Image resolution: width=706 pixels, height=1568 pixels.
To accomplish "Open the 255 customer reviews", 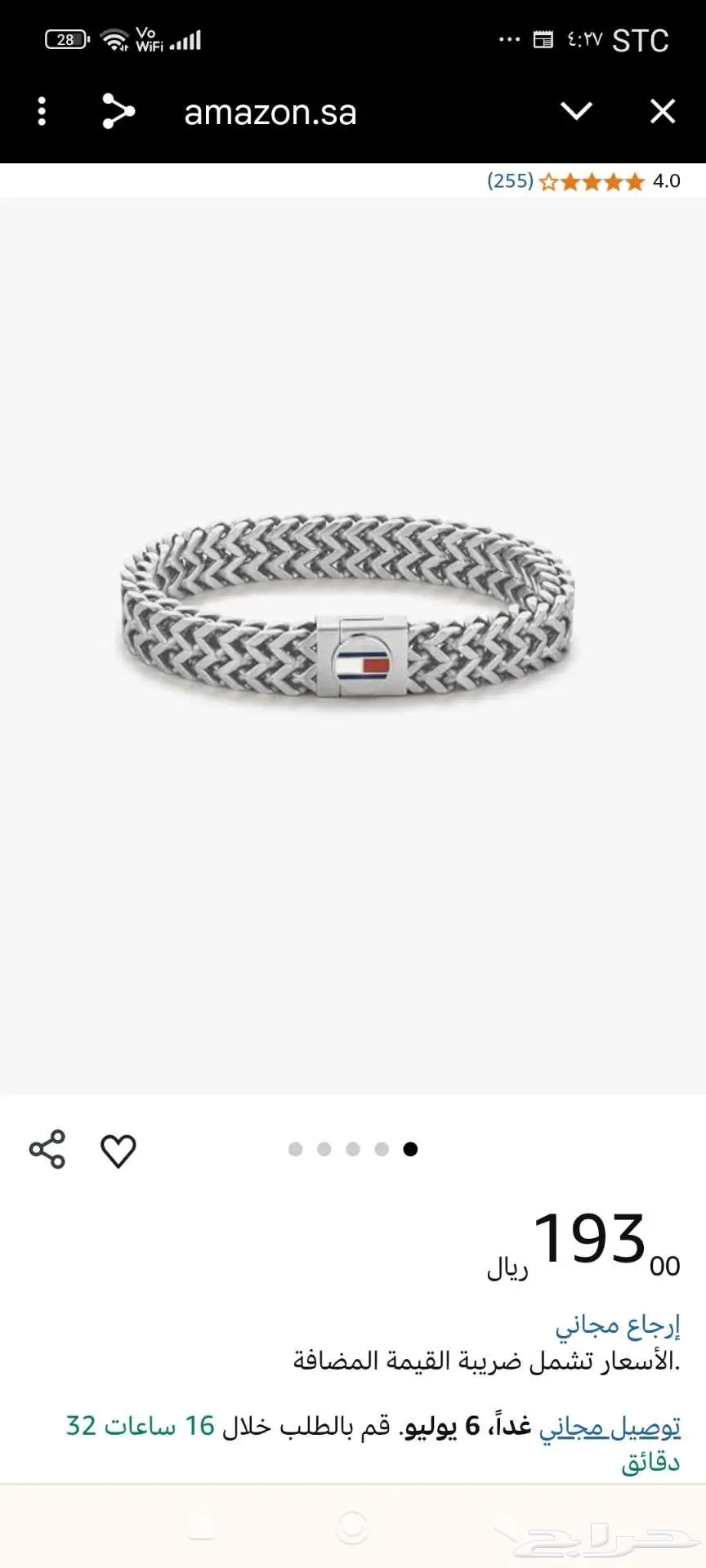I will [x=510, y=180].
